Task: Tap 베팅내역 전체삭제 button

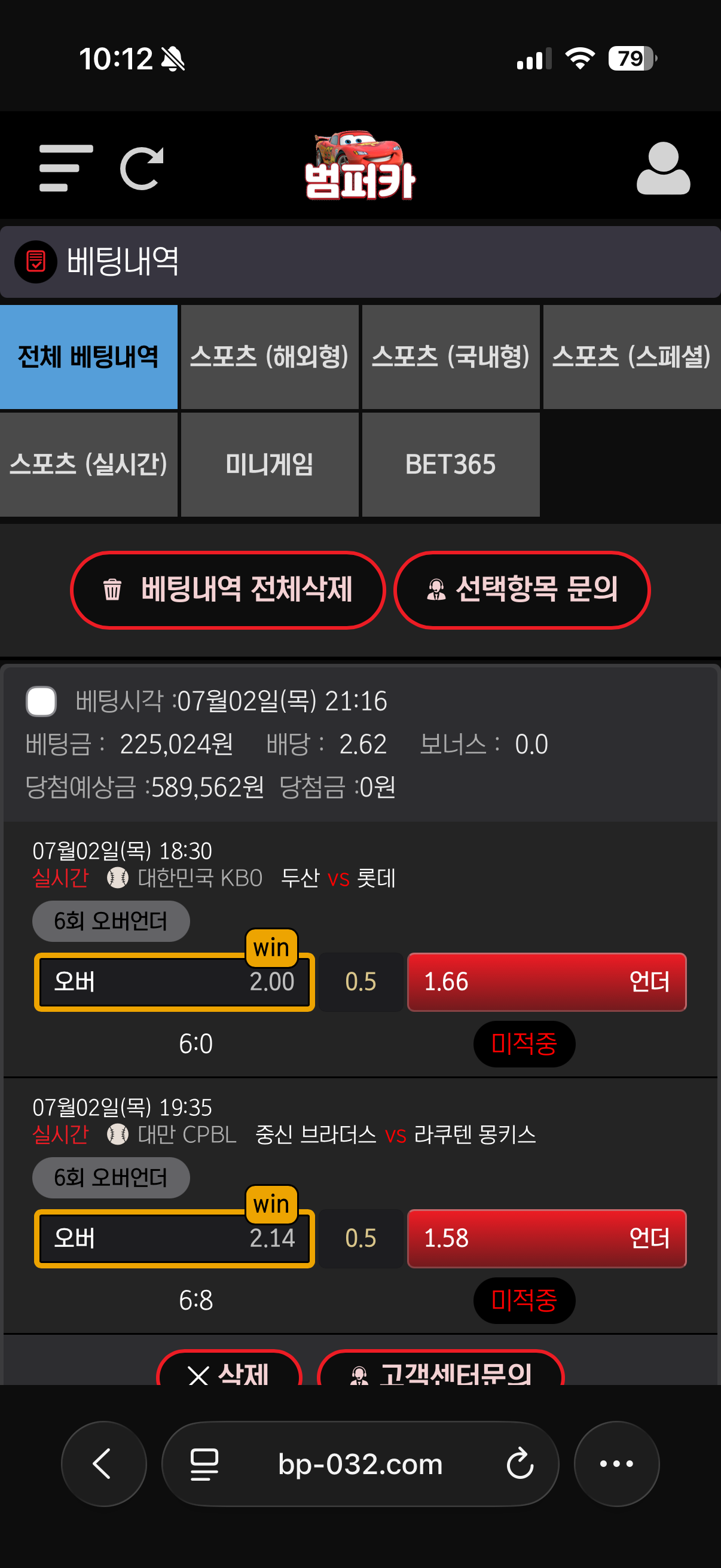Action: [x=228, y=590]
